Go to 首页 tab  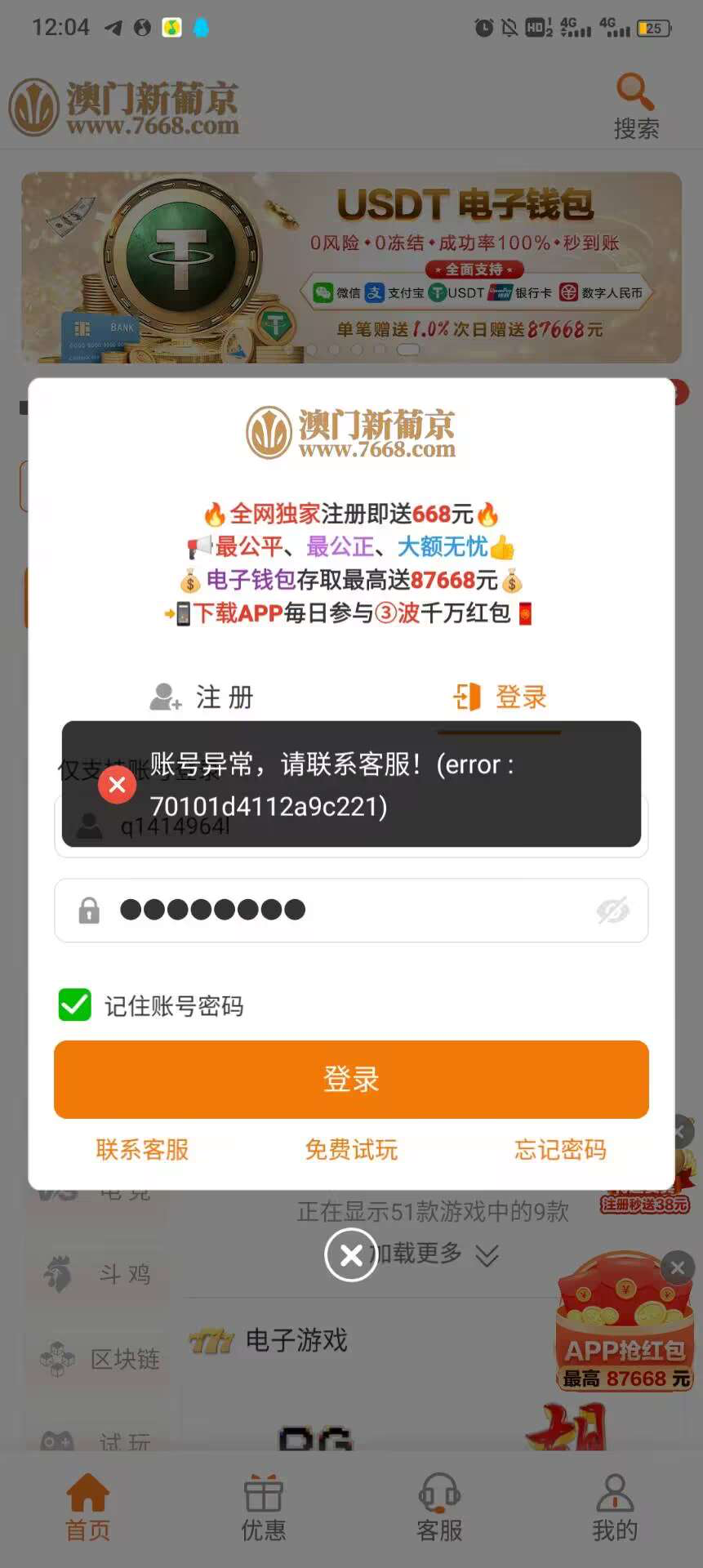pyautogui.click(x=87, y=1508)
